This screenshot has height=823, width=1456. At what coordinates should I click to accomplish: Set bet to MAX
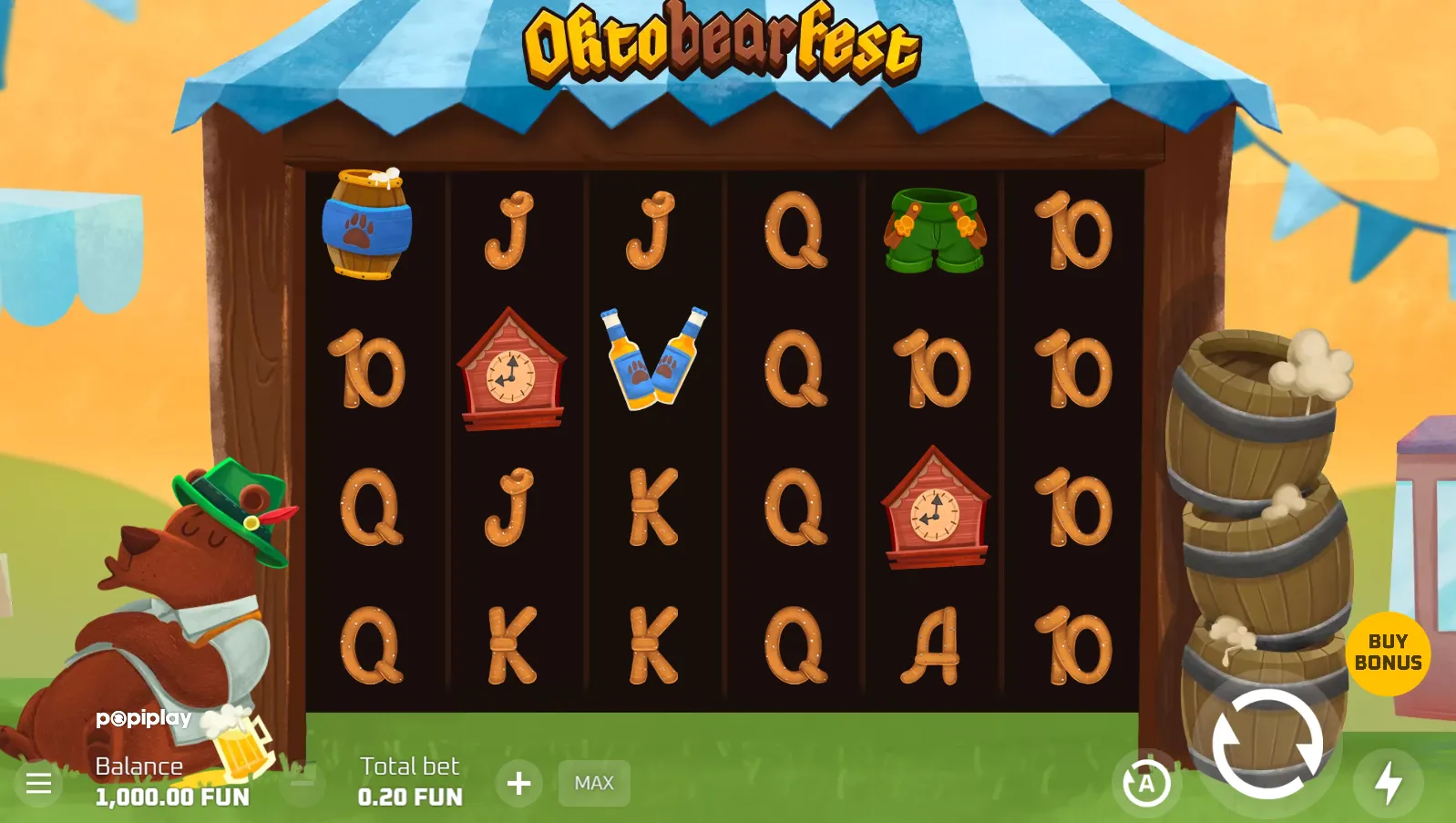coord(594,783)
